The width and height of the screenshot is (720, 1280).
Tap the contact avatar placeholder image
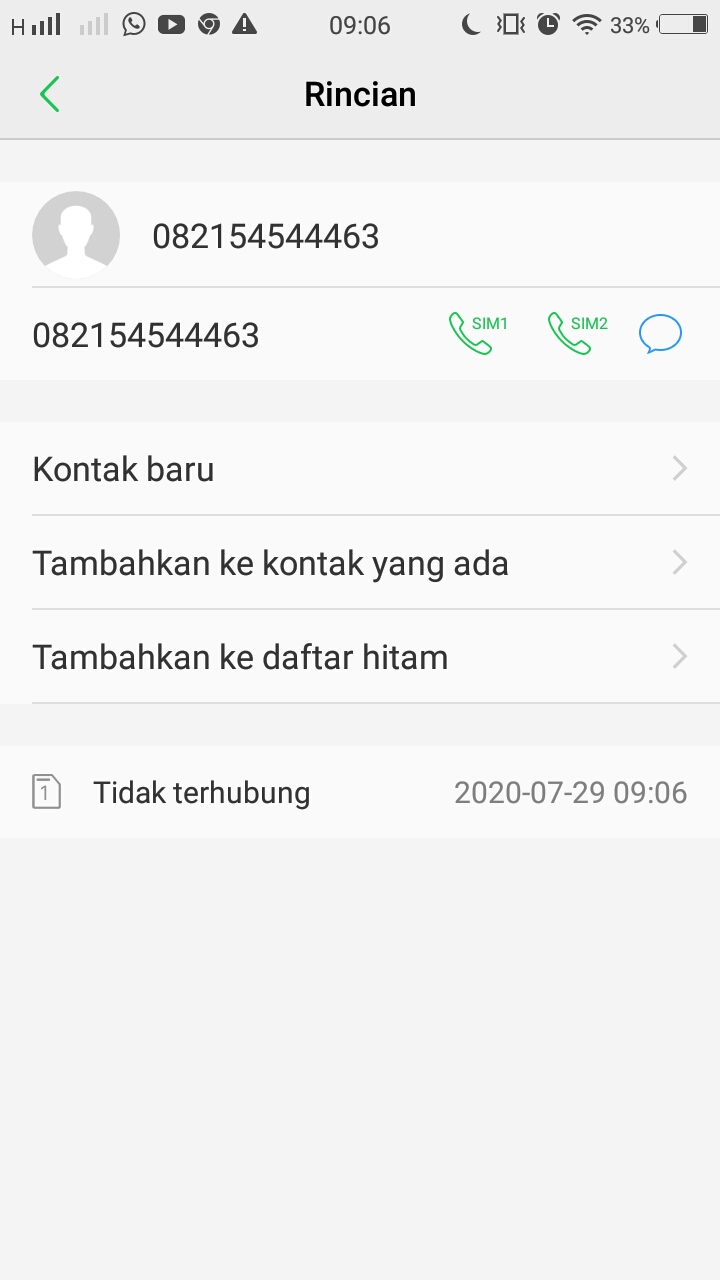(x=76, y=235)
